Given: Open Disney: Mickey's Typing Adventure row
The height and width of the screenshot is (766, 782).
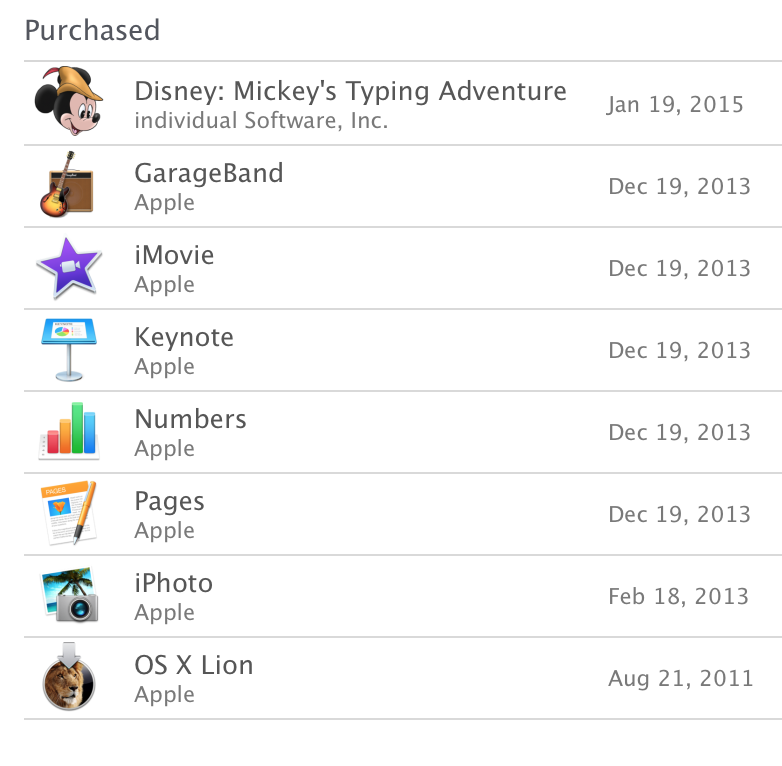Looking at the screenshot, I should click(x=350, y=104).
